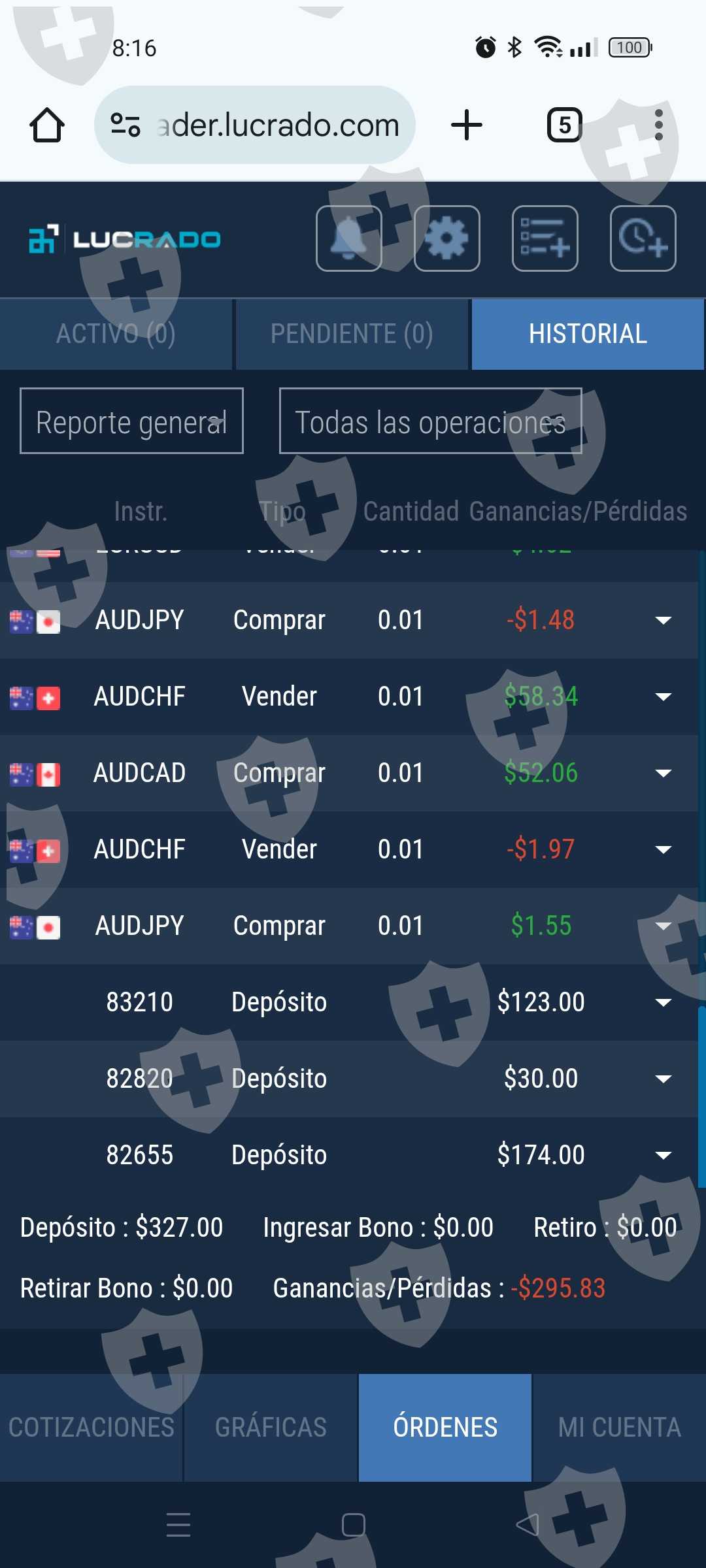Screen dimensions: 706x1568
Task: Open the settings gear icon
Action: [447, 238]
